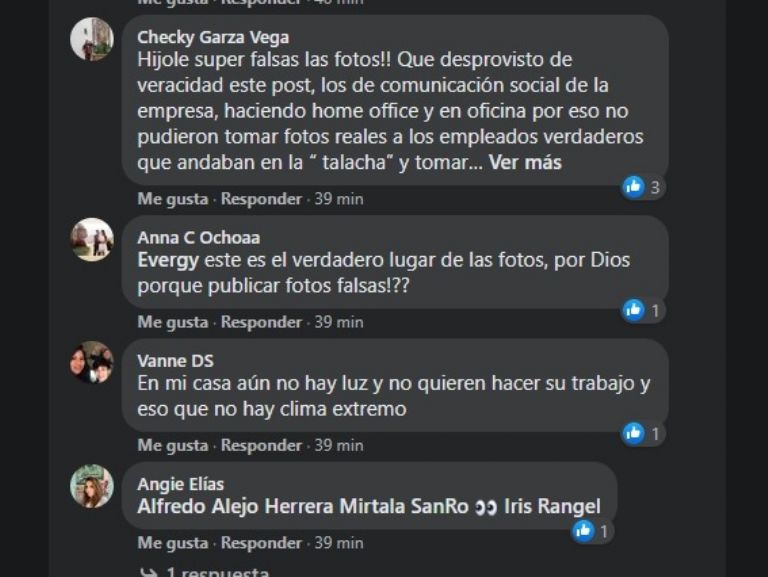Reply to Vanne DS's comment

click(x=261, y=445)
